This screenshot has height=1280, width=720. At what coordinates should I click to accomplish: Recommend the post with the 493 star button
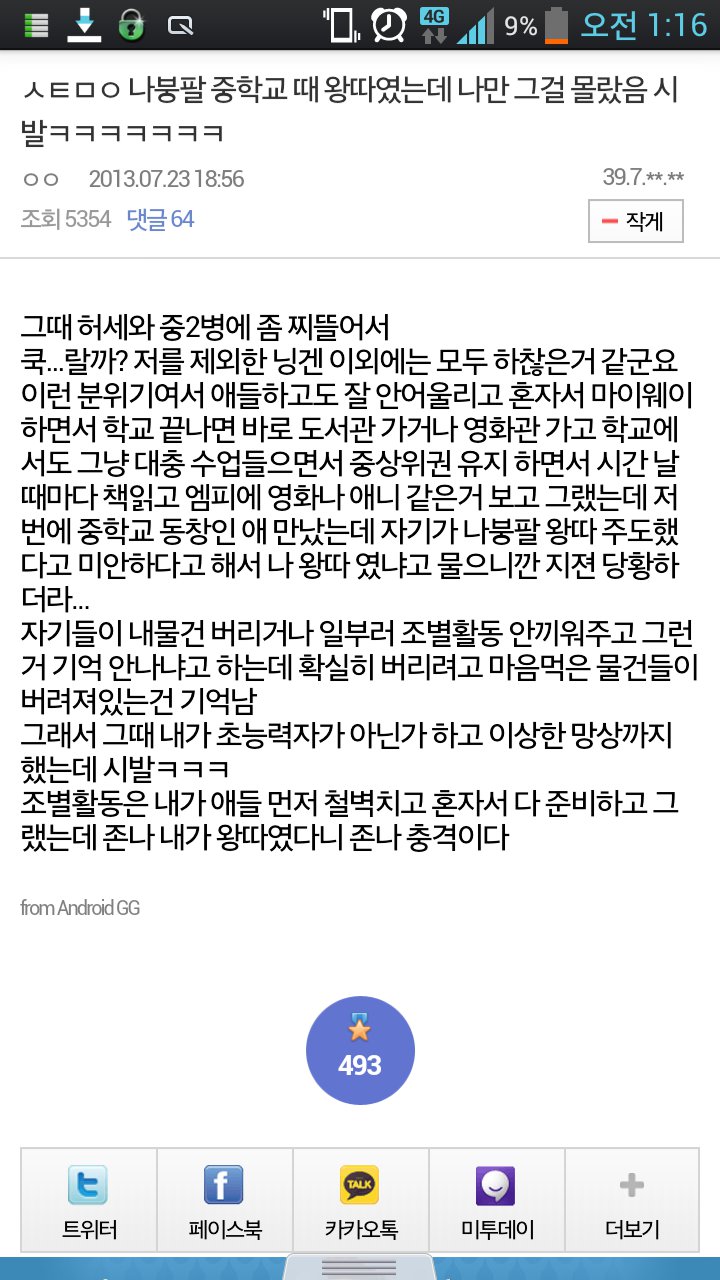click(360, 1050)
